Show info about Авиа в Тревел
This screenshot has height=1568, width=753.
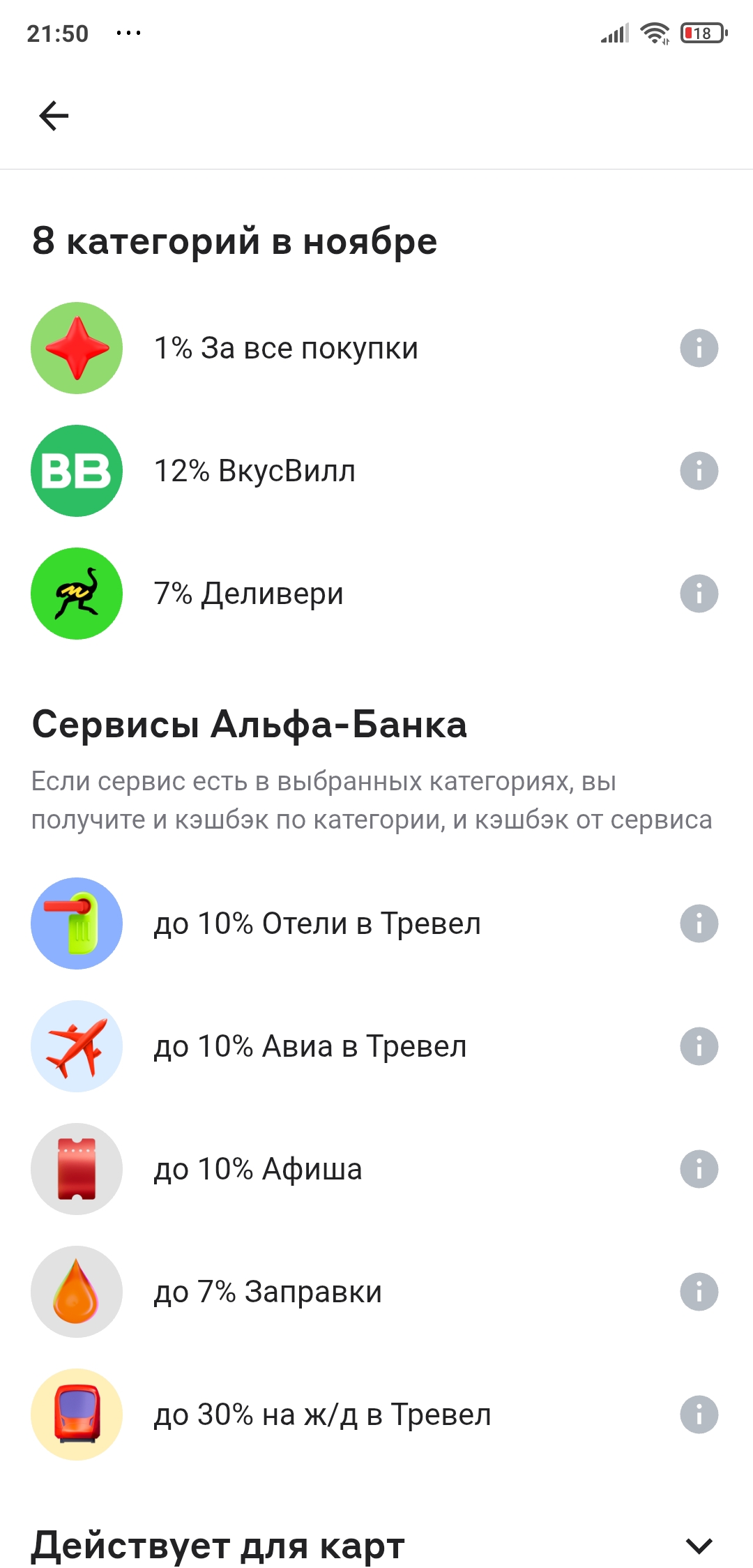click(x=699, y=1046)
